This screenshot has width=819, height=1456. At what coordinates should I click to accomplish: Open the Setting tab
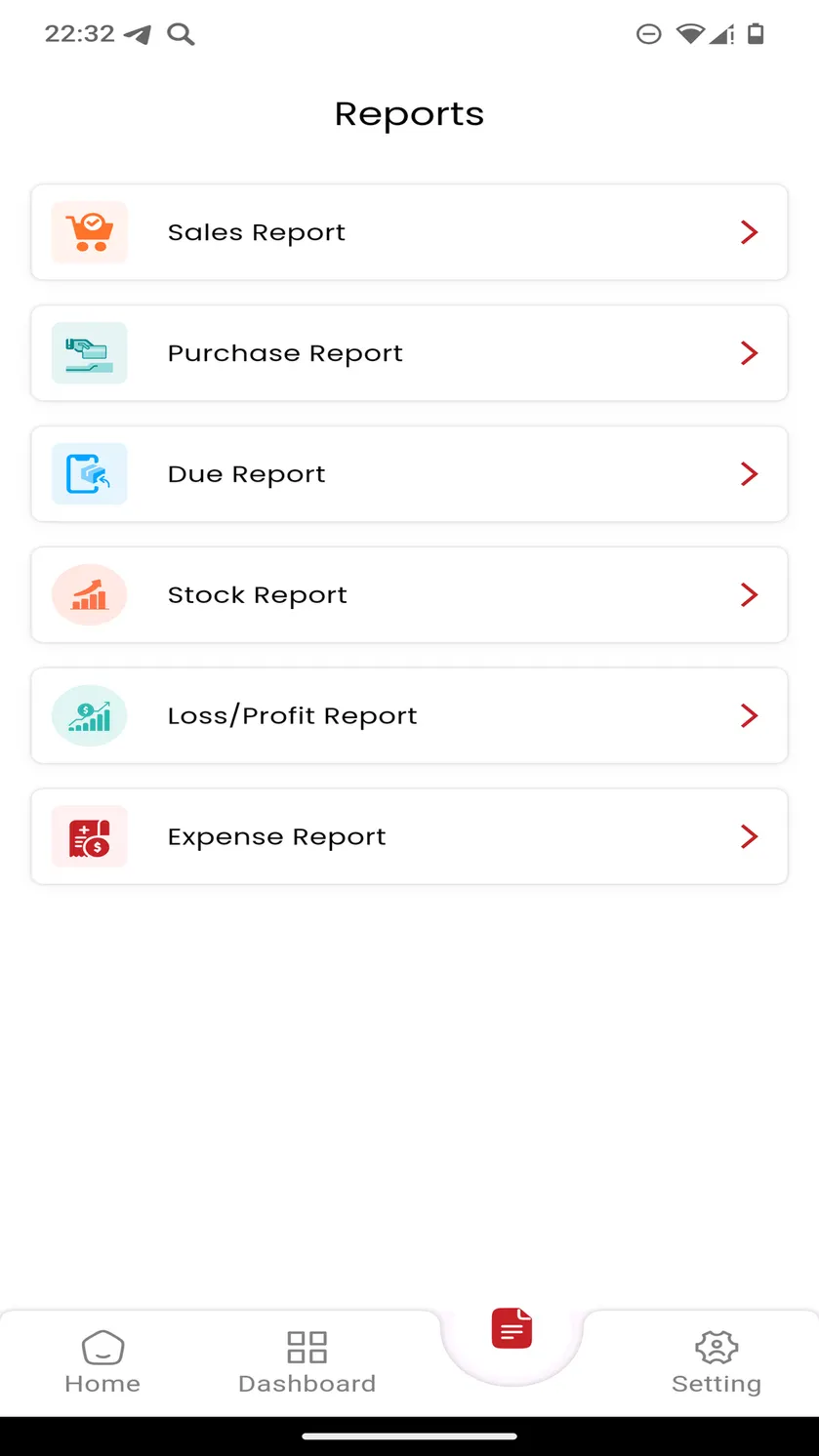[717, 1362]
